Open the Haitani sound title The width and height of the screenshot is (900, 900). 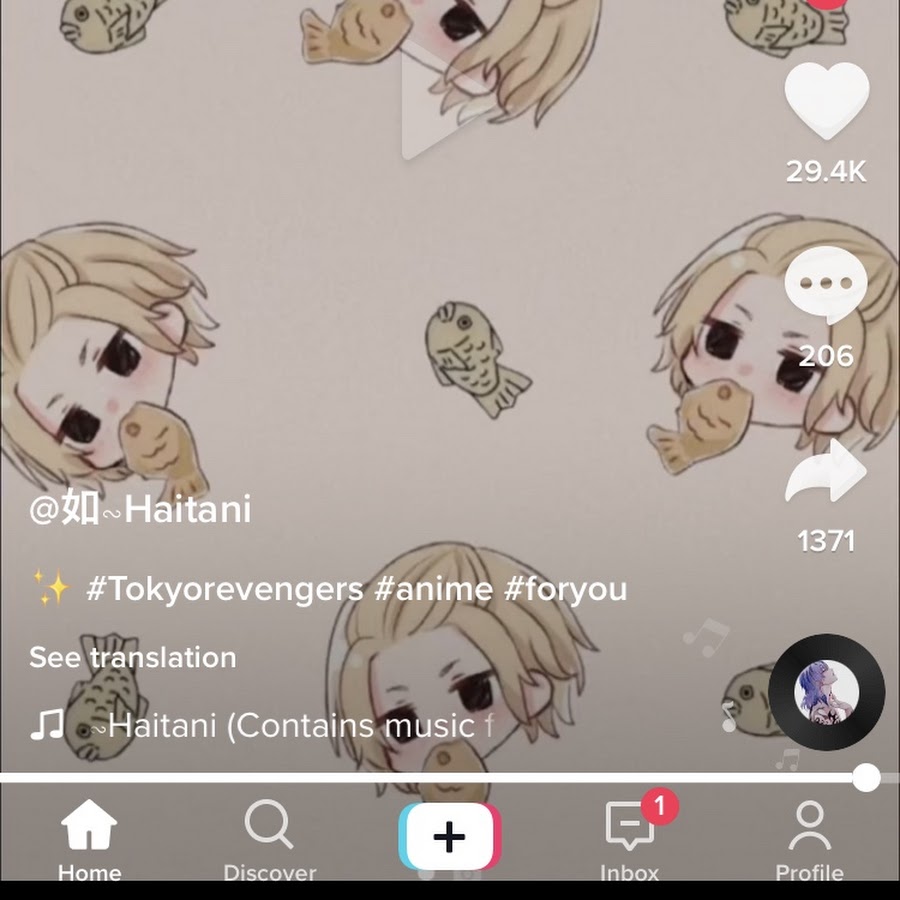click(x=290, y=725)
